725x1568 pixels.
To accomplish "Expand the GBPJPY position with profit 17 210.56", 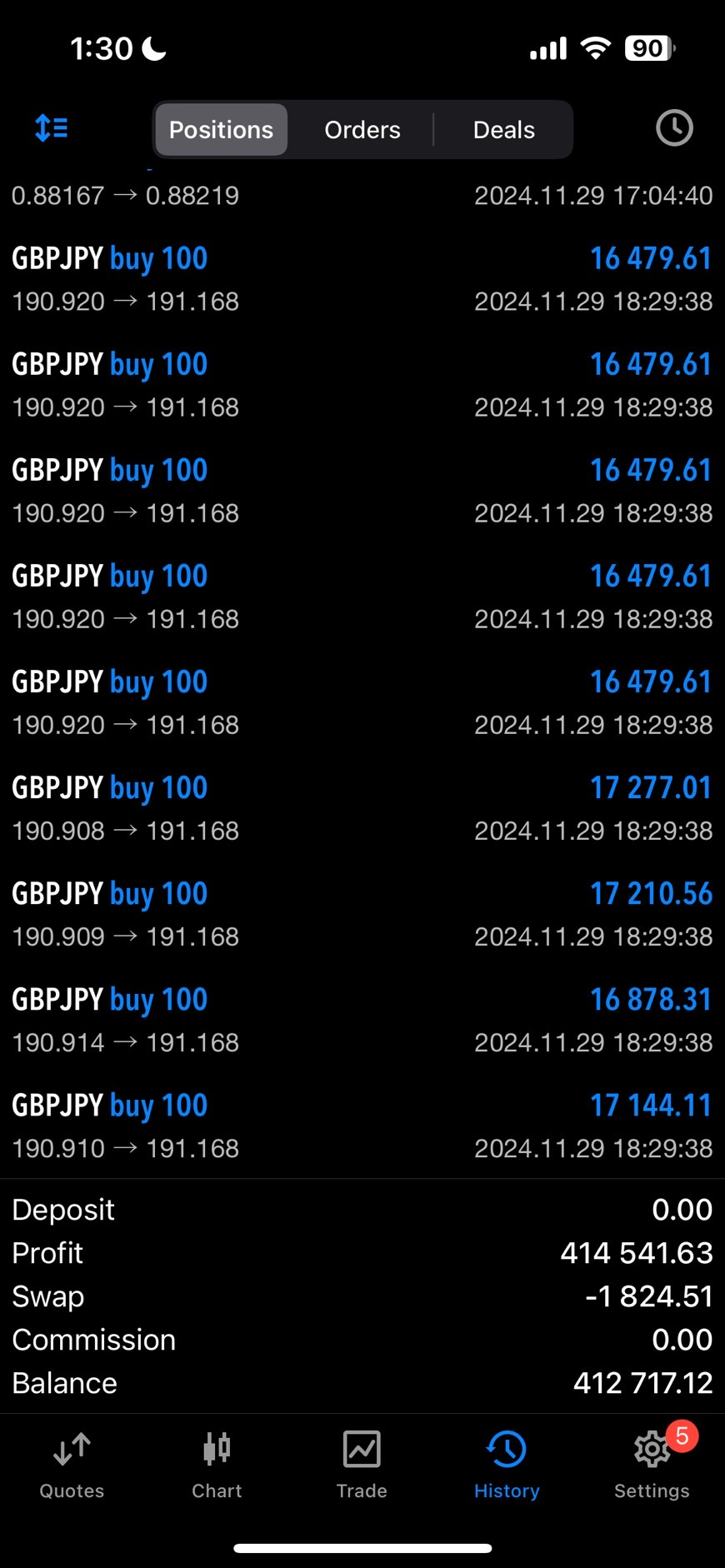I will 362,914.
